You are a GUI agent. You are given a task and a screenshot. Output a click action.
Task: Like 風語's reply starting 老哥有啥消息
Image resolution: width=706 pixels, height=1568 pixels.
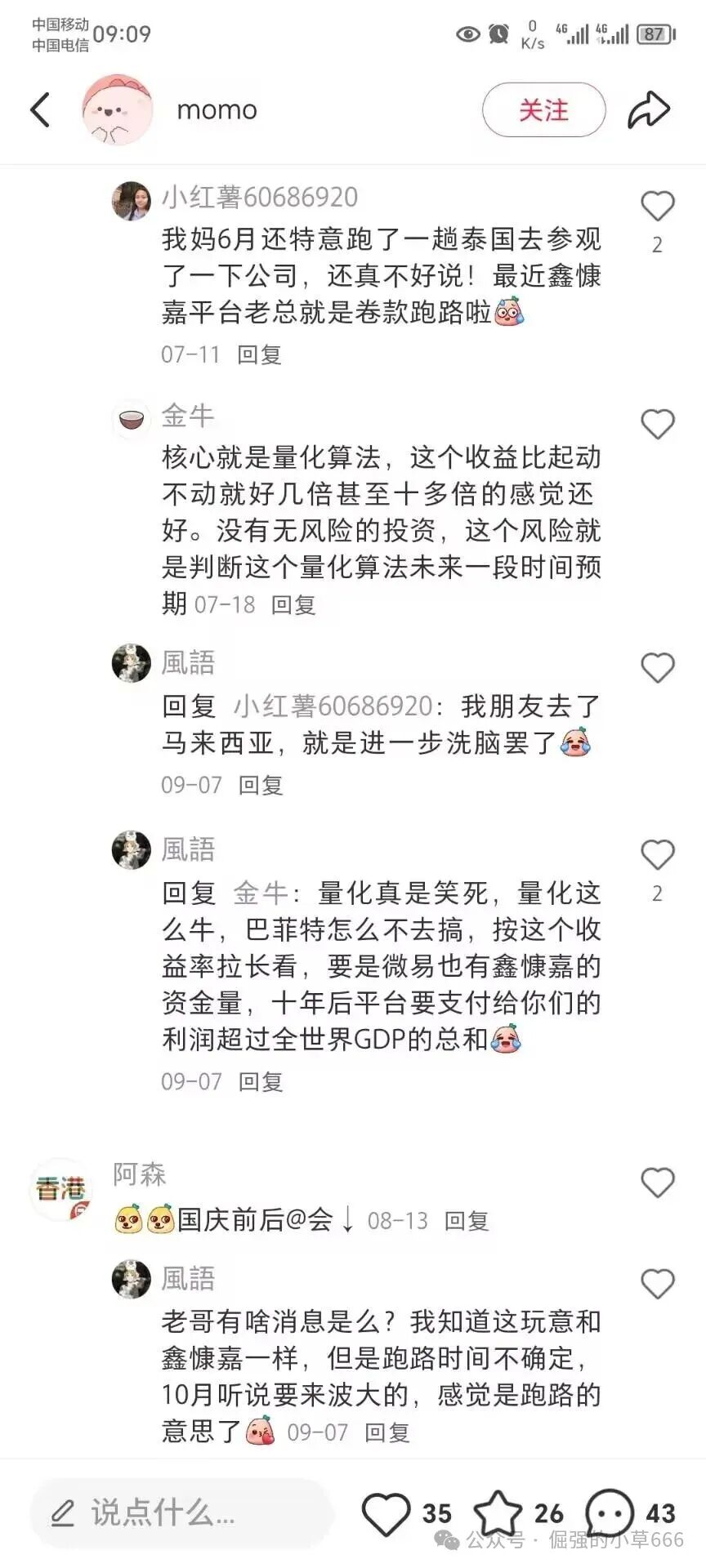657,1285
